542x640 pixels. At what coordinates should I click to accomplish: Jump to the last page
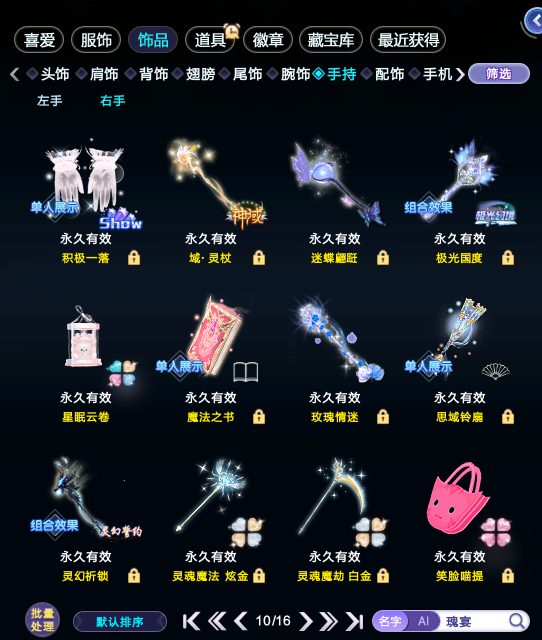(354, 621)
